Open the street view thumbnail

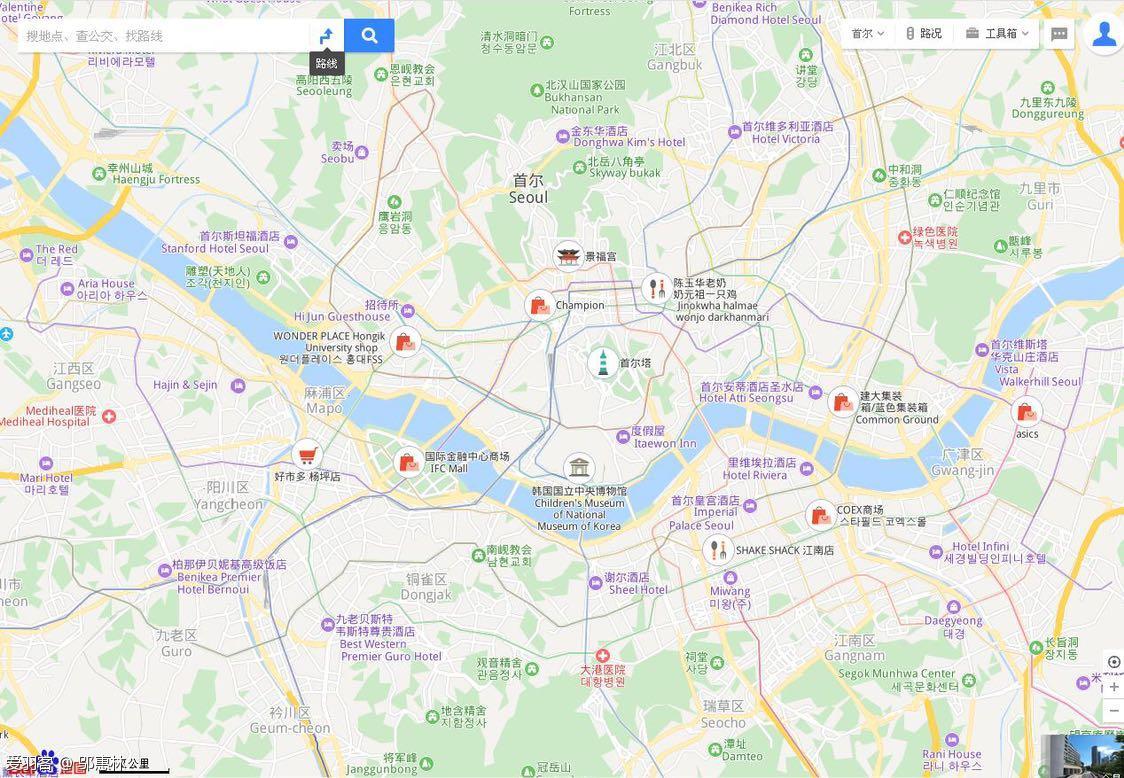pos(1082,757)
